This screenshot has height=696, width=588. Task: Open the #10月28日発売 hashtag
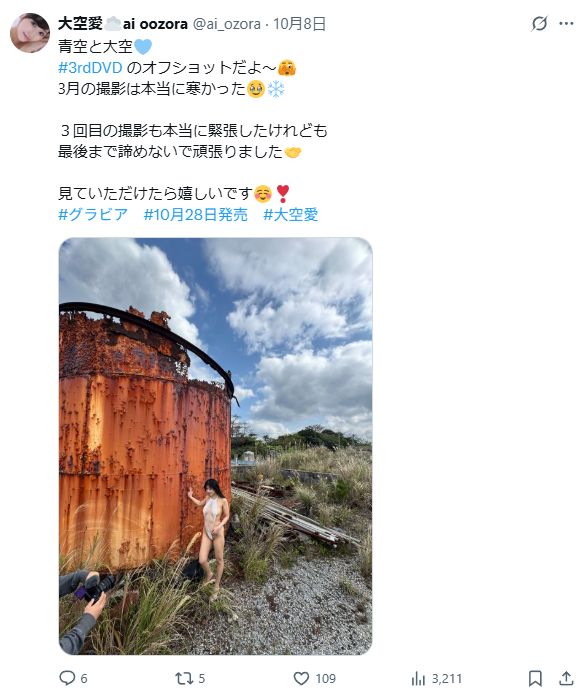click(x=196, y=215)
